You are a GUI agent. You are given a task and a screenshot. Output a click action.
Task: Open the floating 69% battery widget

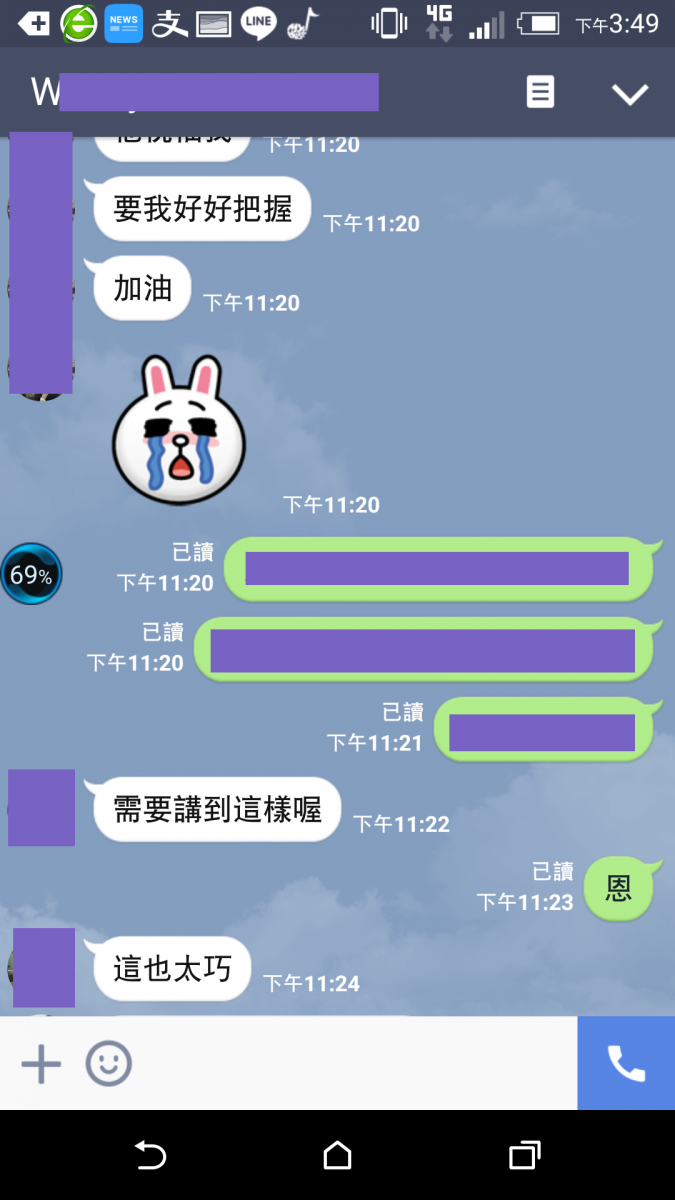[x=31, y=575]
